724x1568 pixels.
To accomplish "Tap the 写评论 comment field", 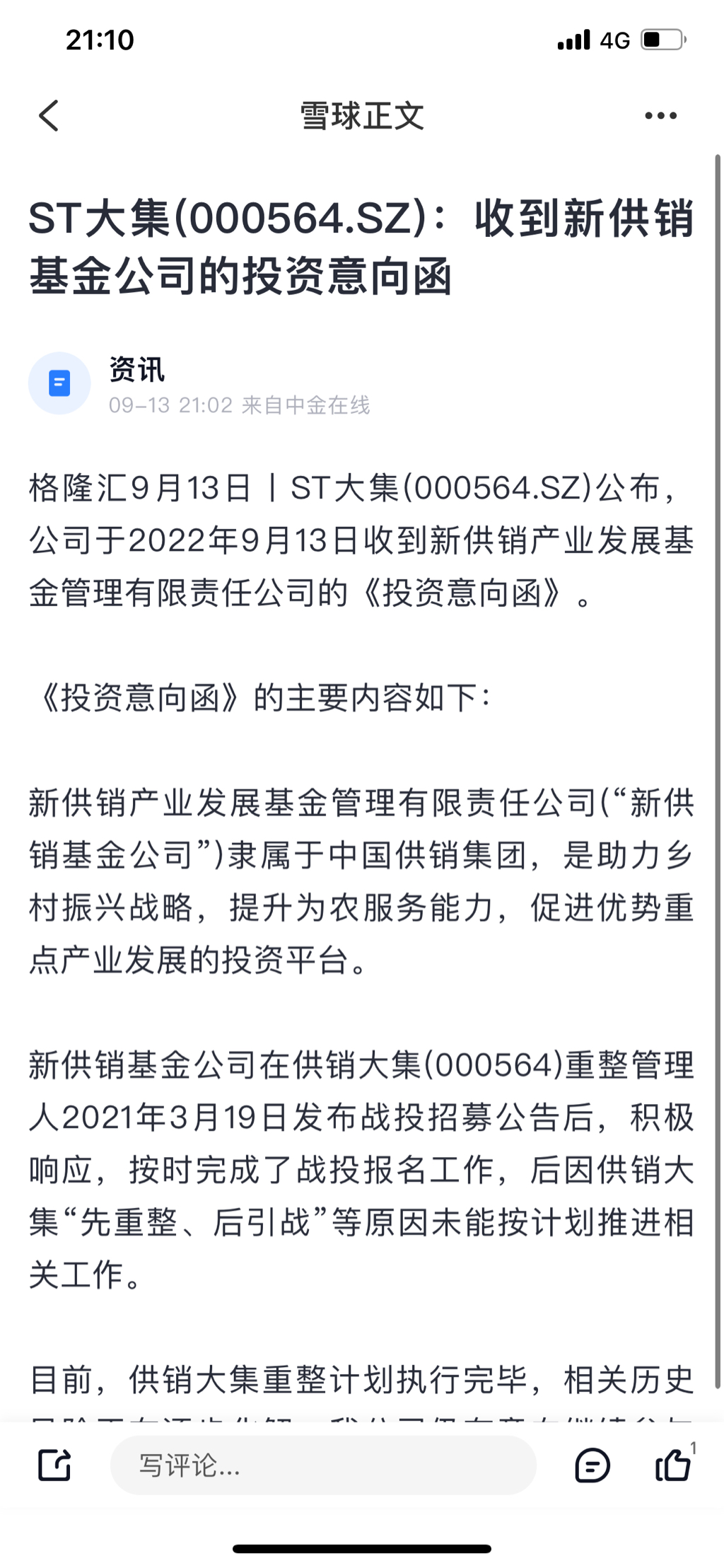I will point(323,1465).
